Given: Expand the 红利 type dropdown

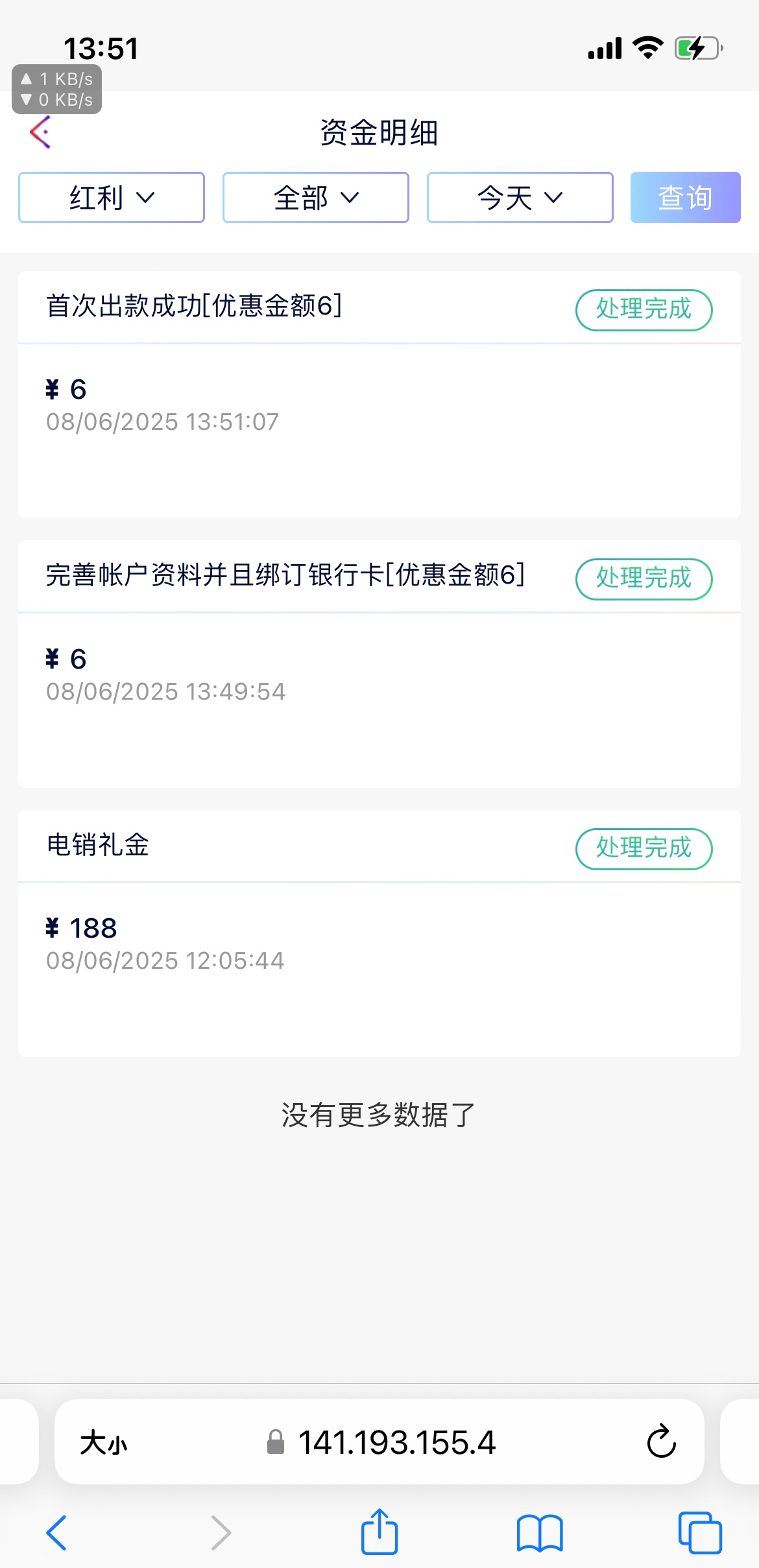Looking at the screenshot, I should [112, 198].
